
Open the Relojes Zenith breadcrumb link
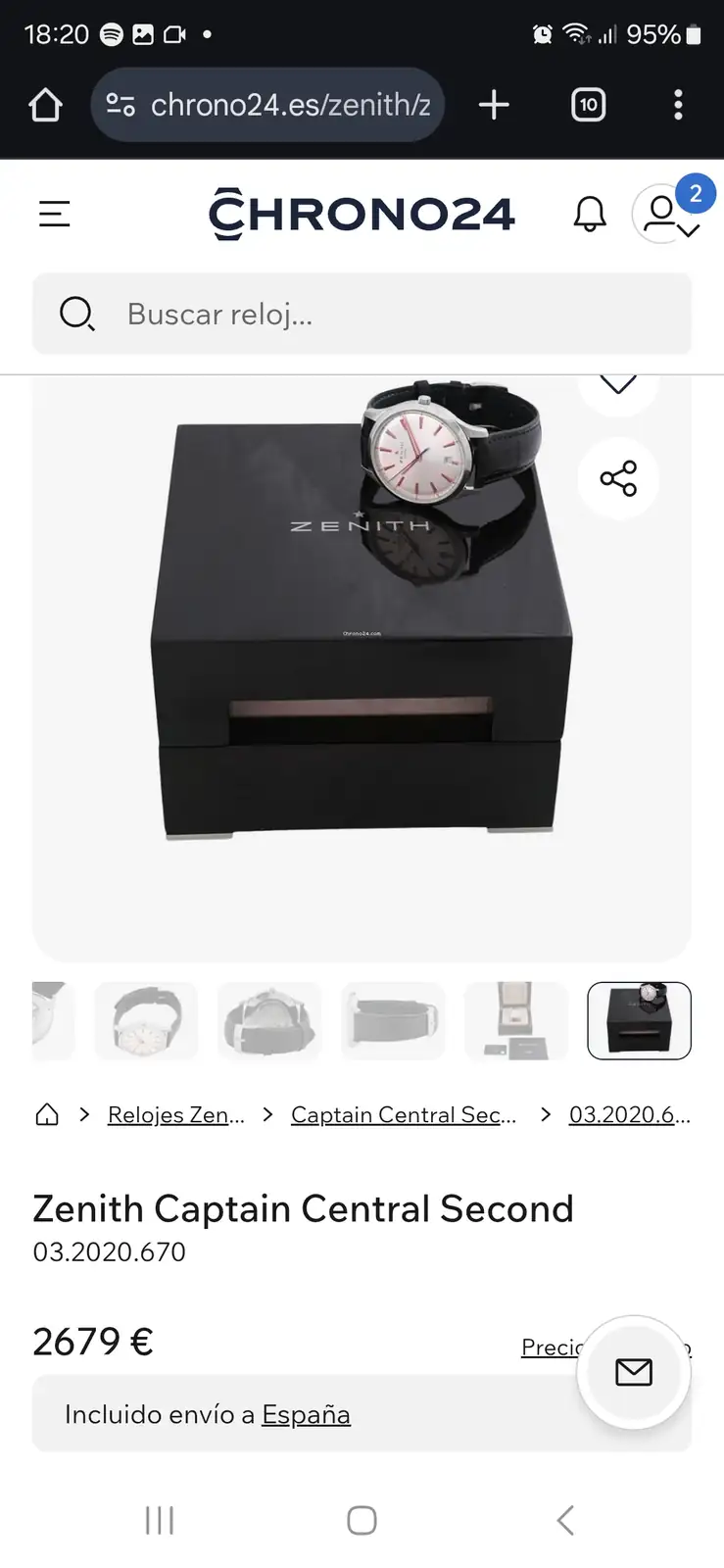pos(176,1115)
